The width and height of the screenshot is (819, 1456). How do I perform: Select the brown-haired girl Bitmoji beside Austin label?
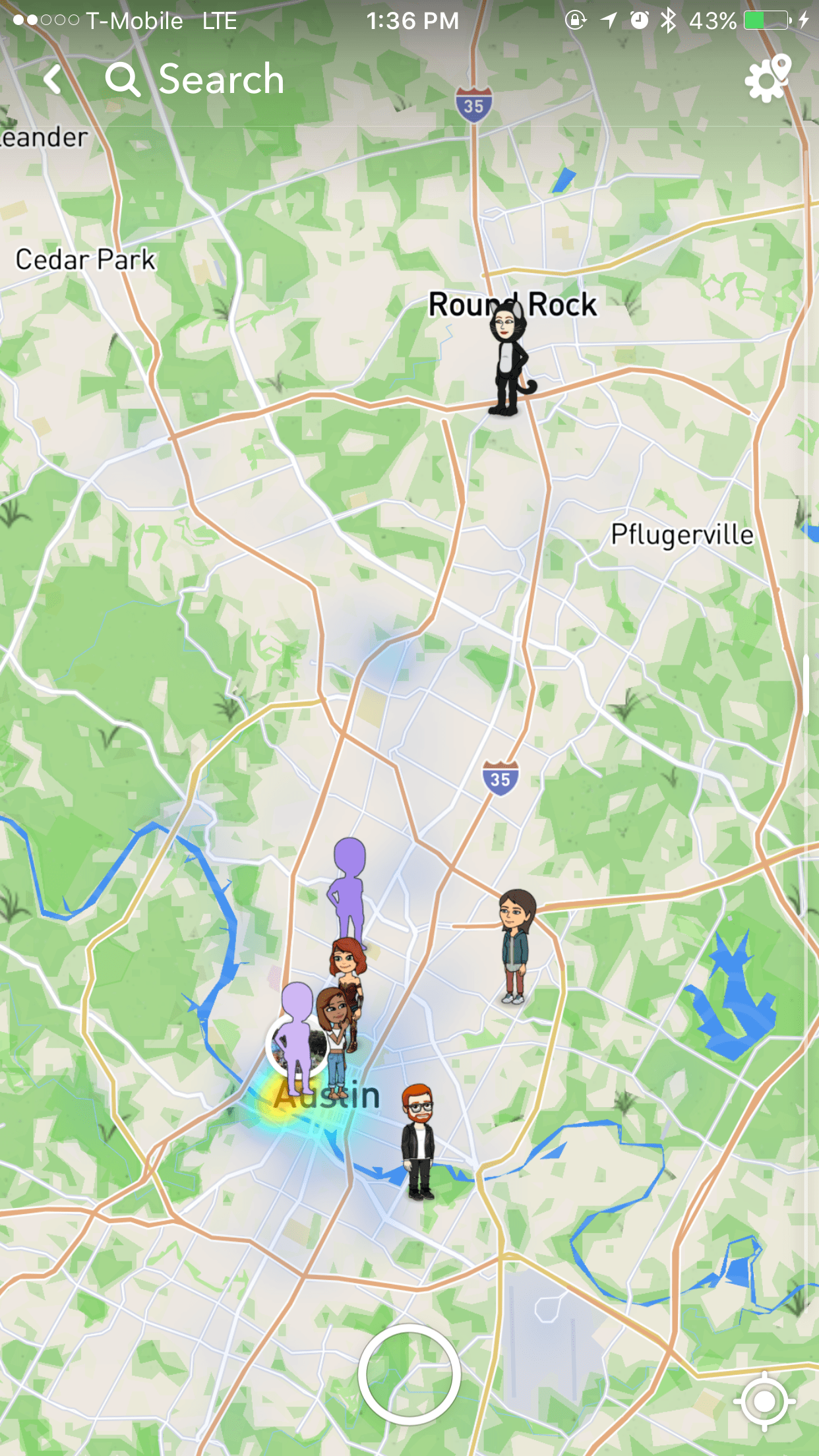tap(334, 1019)
